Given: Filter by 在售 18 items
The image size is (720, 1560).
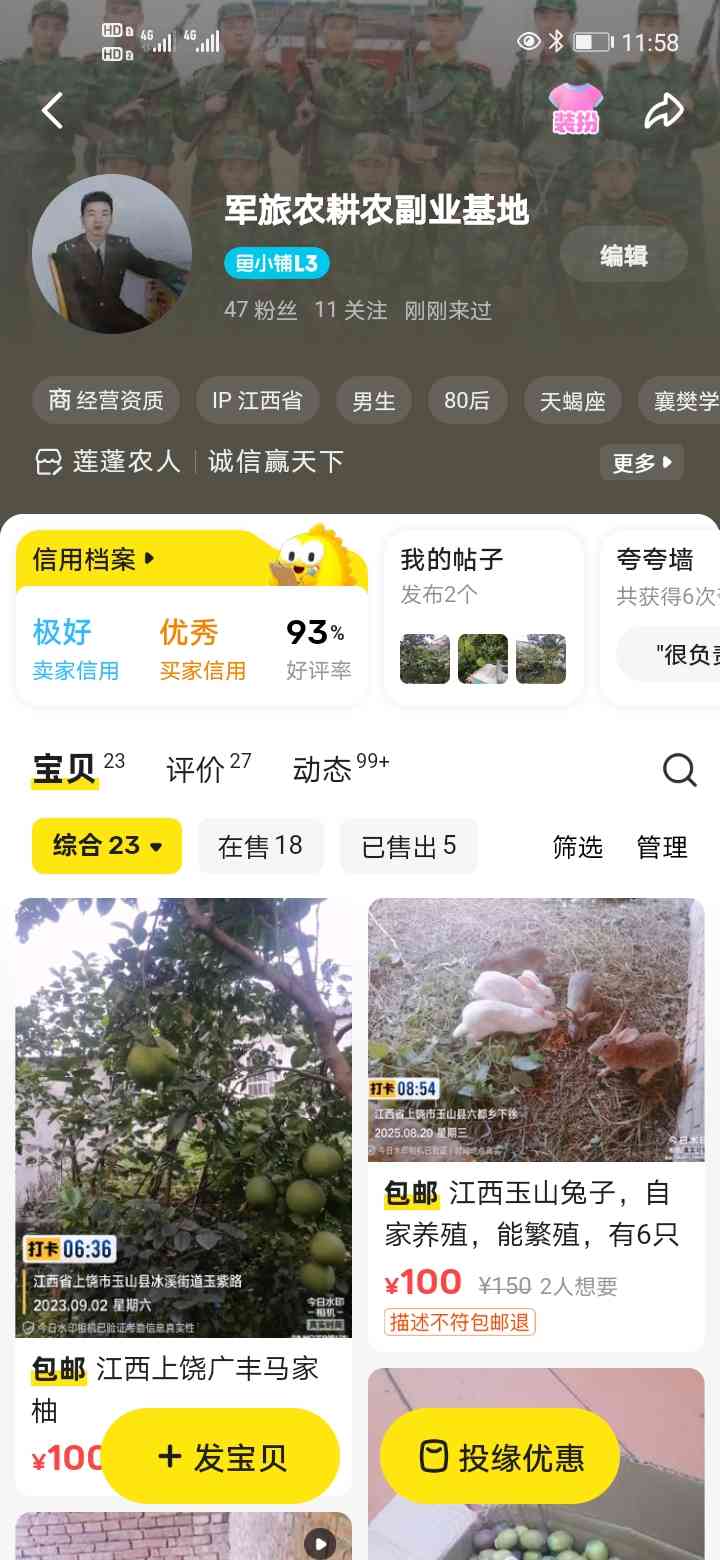Looking at the screenshot, I should point(260,846).
